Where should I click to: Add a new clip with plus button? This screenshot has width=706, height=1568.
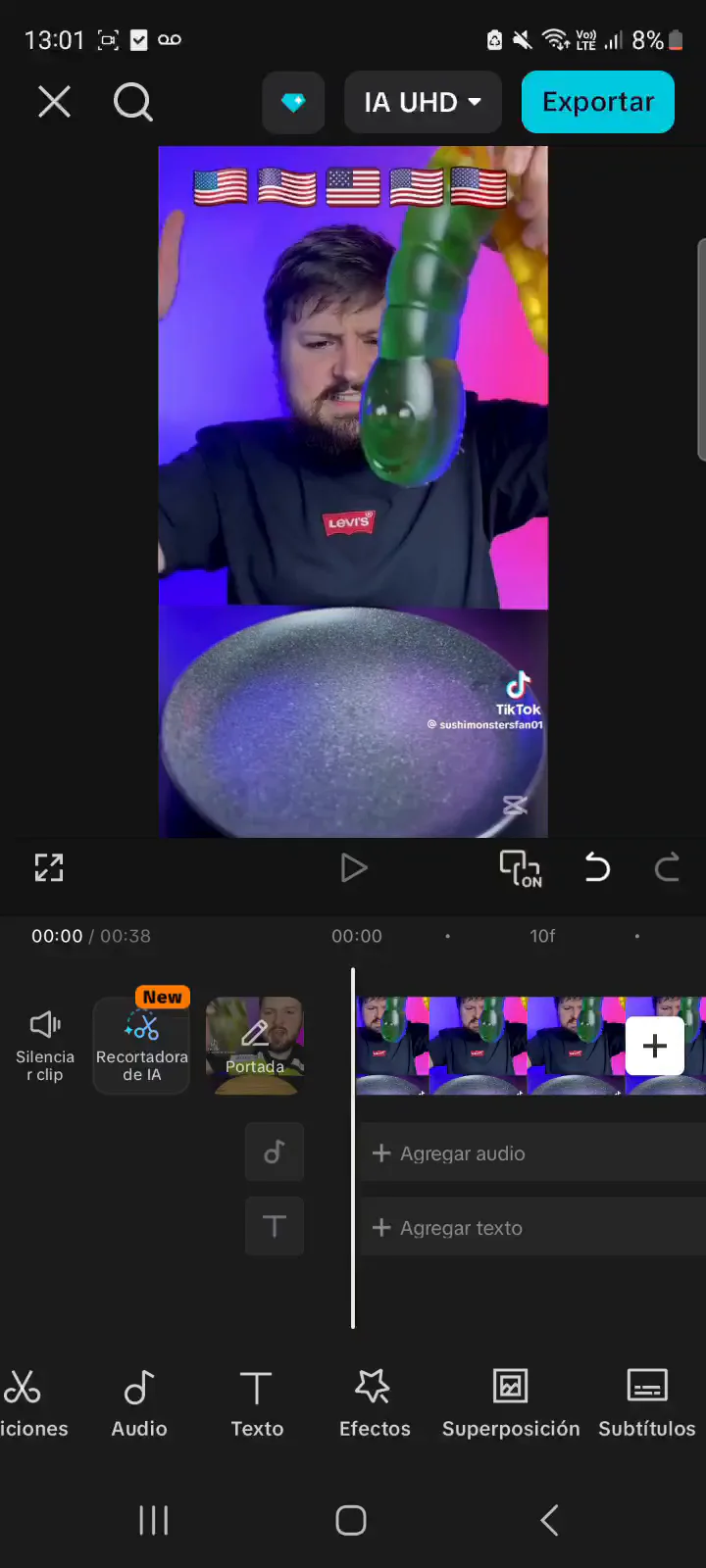click(x=654, y=1046)
